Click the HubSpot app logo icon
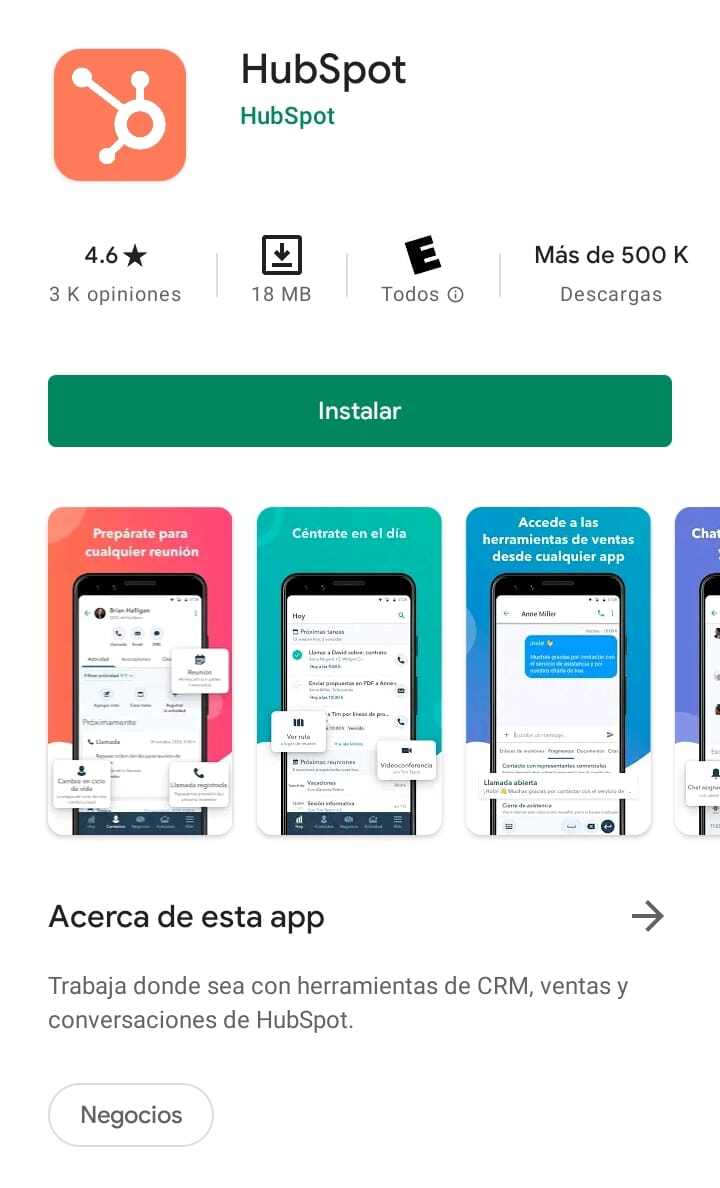The width and height of the screenshot is (720, 1188). (x=119, y=113)
